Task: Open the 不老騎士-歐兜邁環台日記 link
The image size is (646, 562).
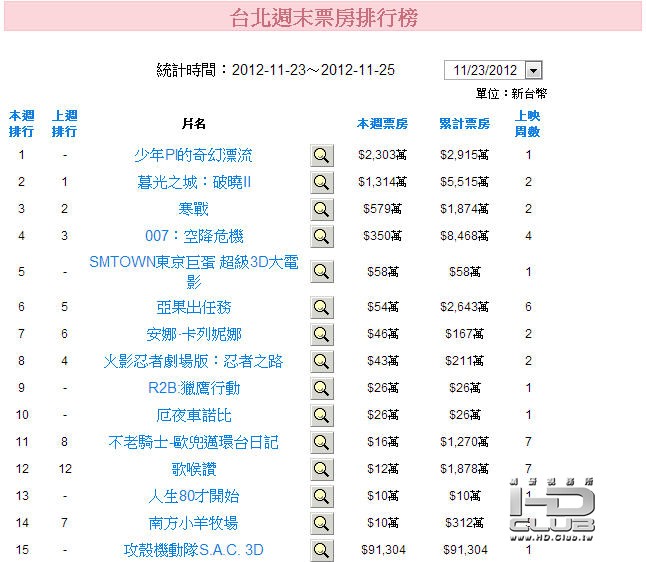Action: pos(193,442)
